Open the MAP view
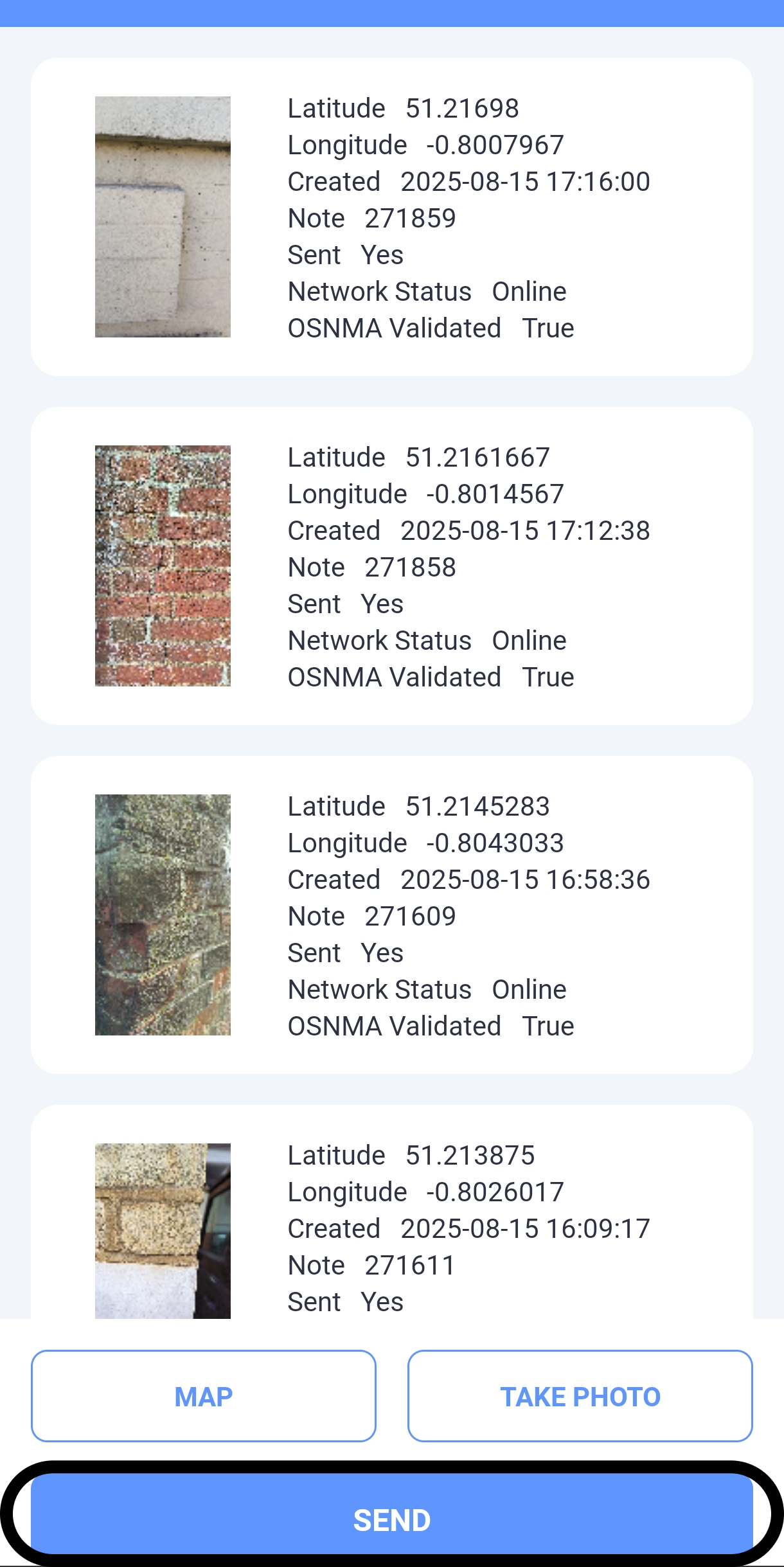 203,1396
